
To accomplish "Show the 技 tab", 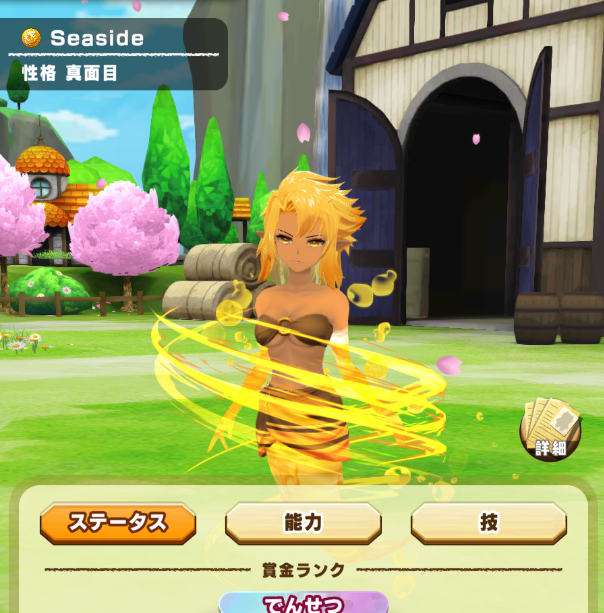I will (x=488, y=523).
